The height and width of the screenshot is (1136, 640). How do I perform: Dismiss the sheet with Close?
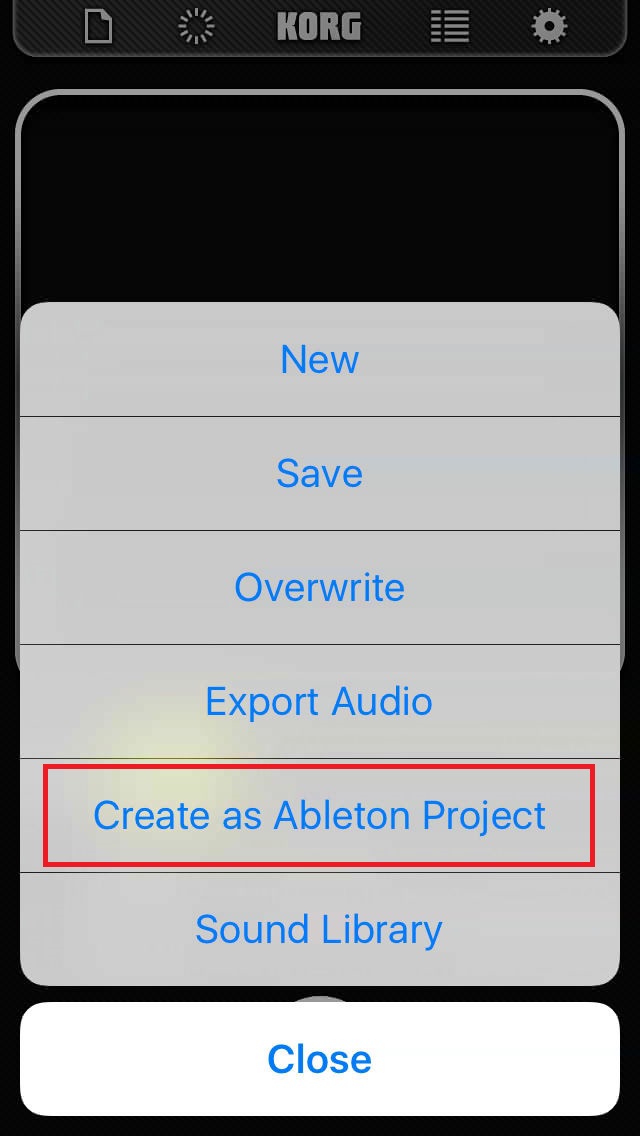[x=320, y=1058]
